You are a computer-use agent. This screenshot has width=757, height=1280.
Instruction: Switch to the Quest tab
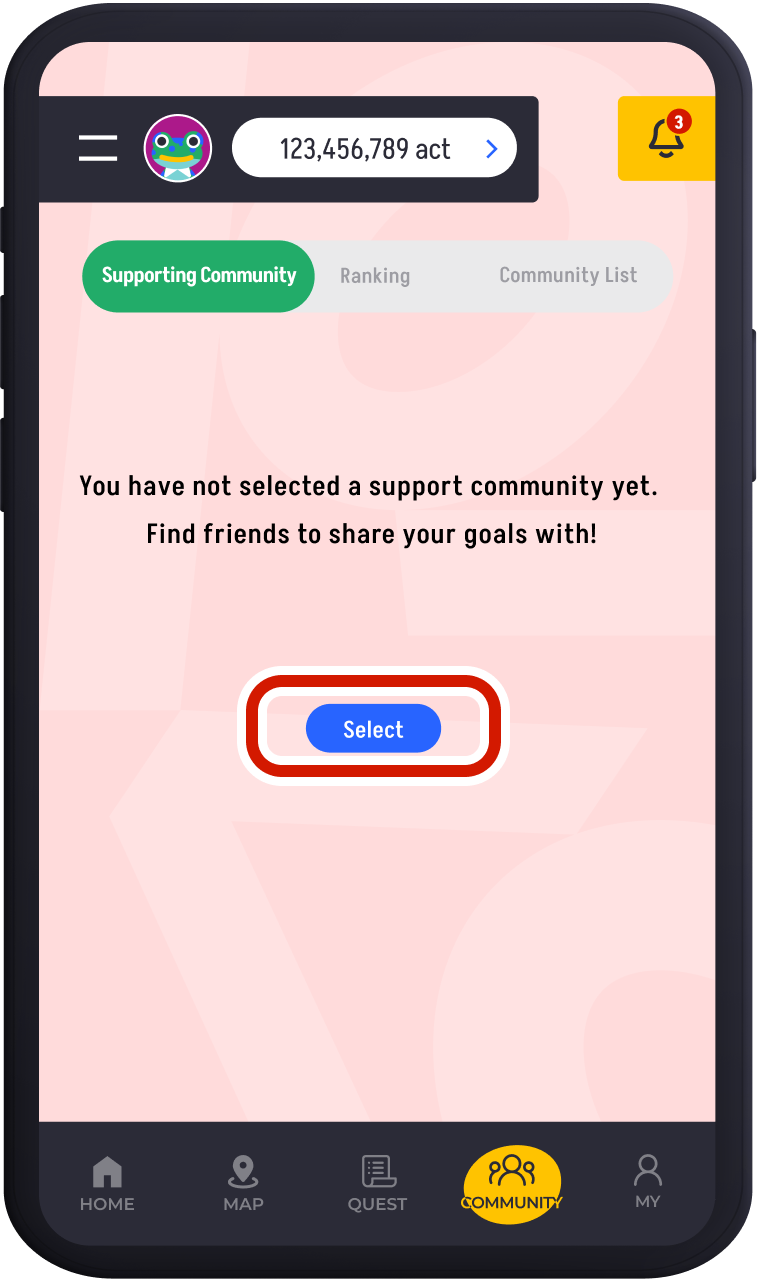pos(377,1184)
